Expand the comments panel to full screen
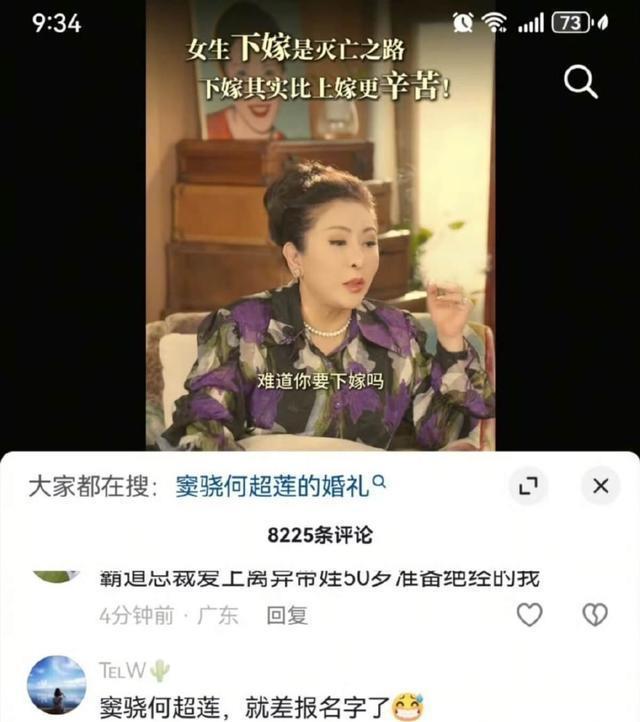The image size is (640, 722). [527, 487]
